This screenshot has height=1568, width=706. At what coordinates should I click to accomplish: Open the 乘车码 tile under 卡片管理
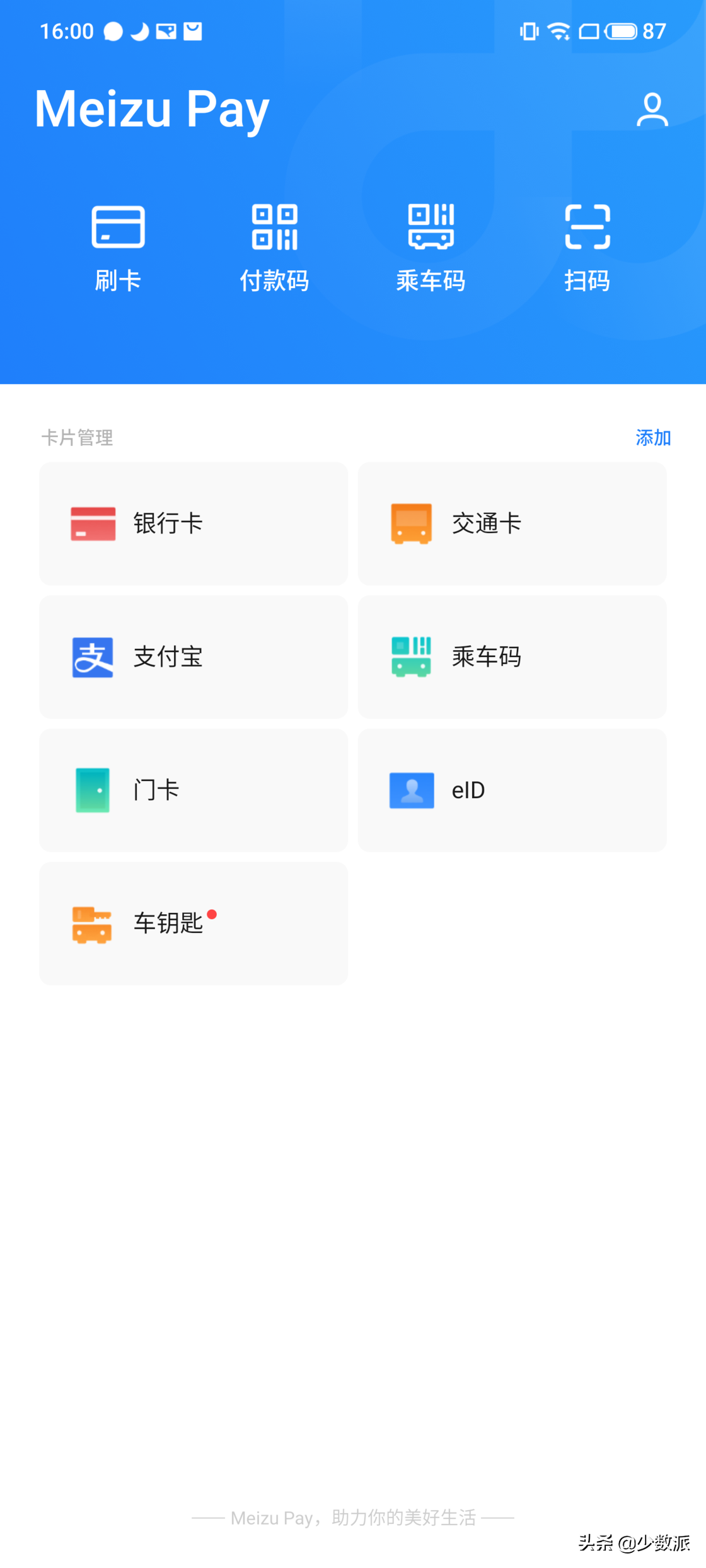(512, 657)
